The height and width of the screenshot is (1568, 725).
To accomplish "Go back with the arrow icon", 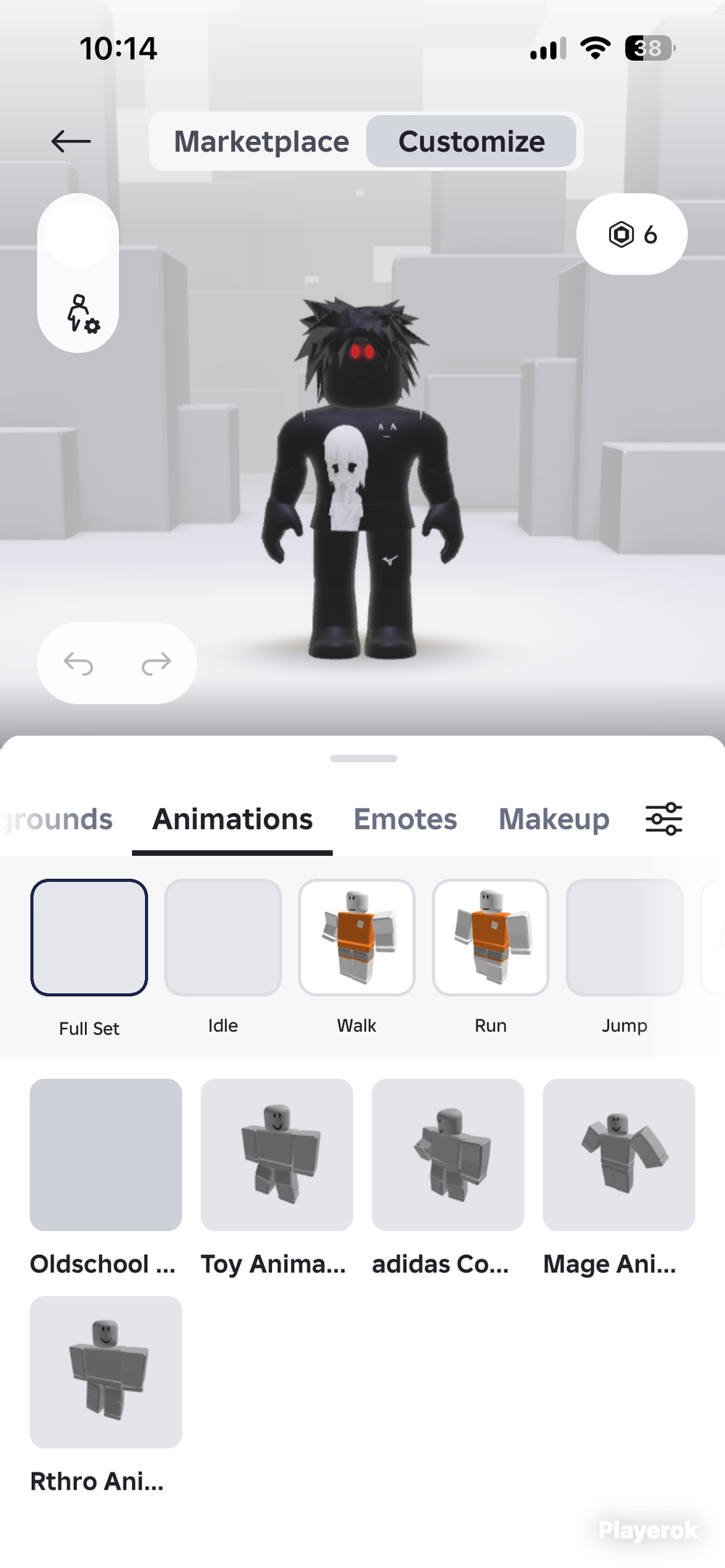I will click(x=71, y=141).
